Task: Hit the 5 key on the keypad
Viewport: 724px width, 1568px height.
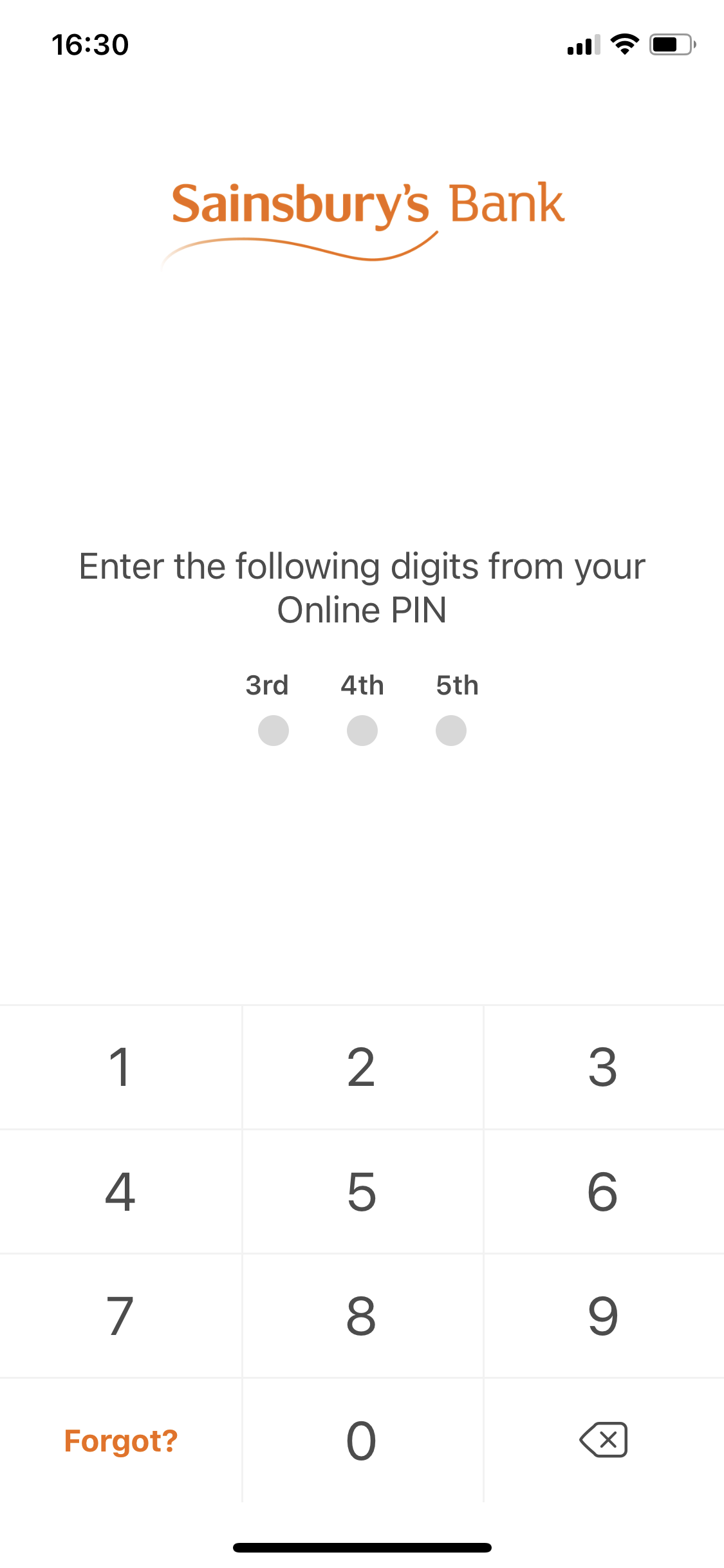Action: 362,1191
